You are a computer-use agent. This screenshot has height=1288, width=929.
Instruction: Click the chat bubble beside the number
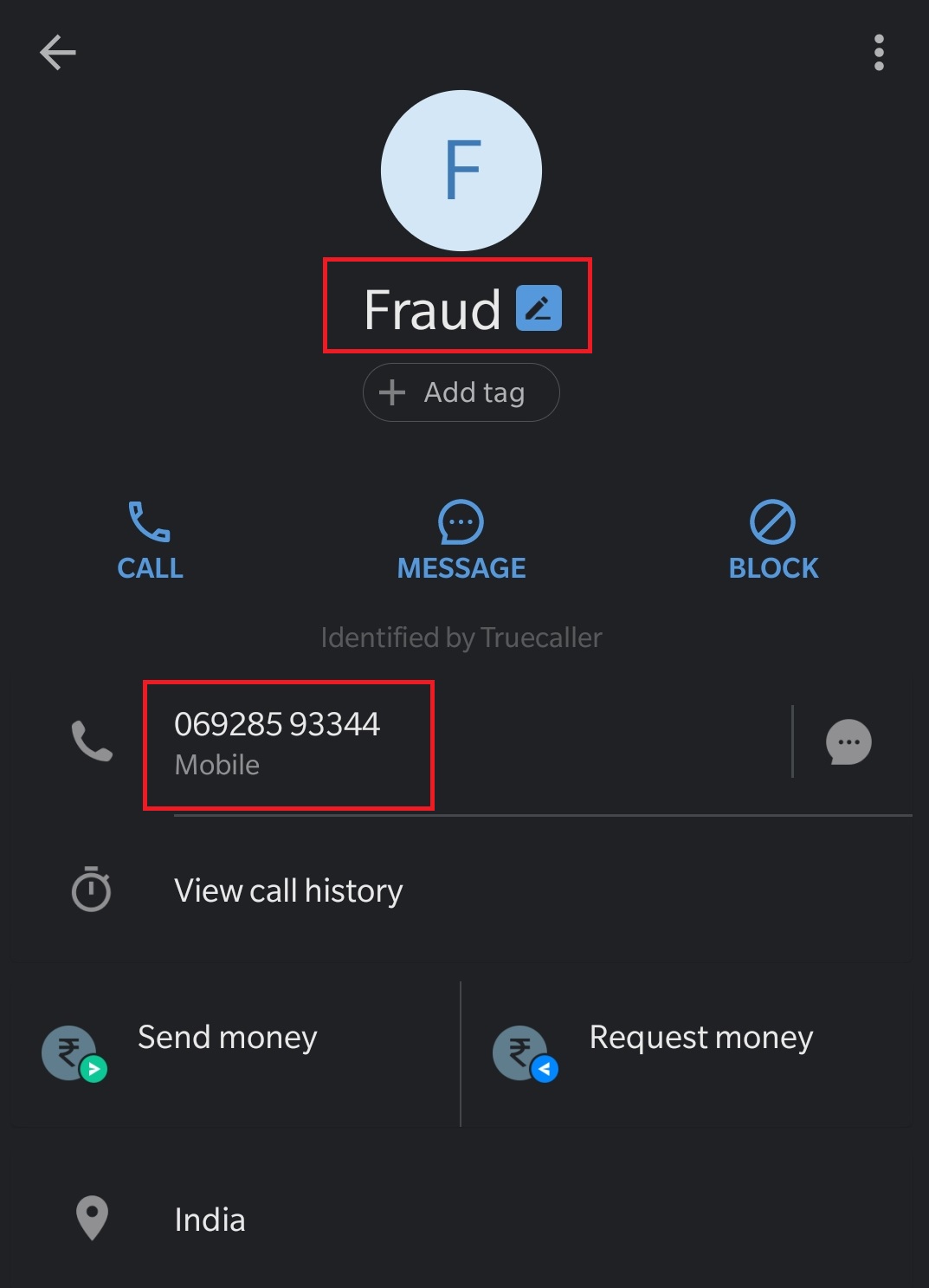pos(848,742)
